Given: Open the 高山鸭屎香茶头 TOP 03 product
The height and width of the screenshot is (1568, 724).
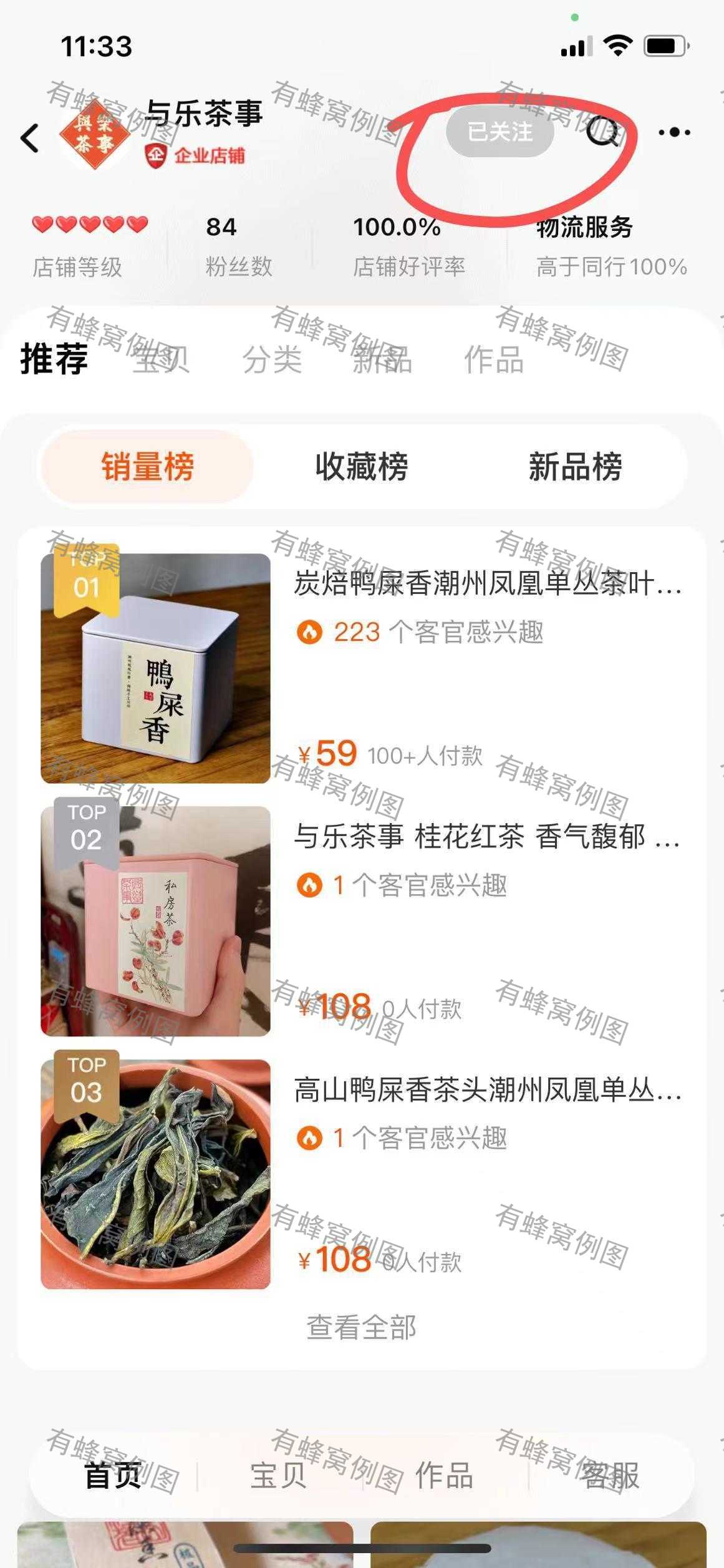Looking at the screenshot, I should [x=362, y=1174].
